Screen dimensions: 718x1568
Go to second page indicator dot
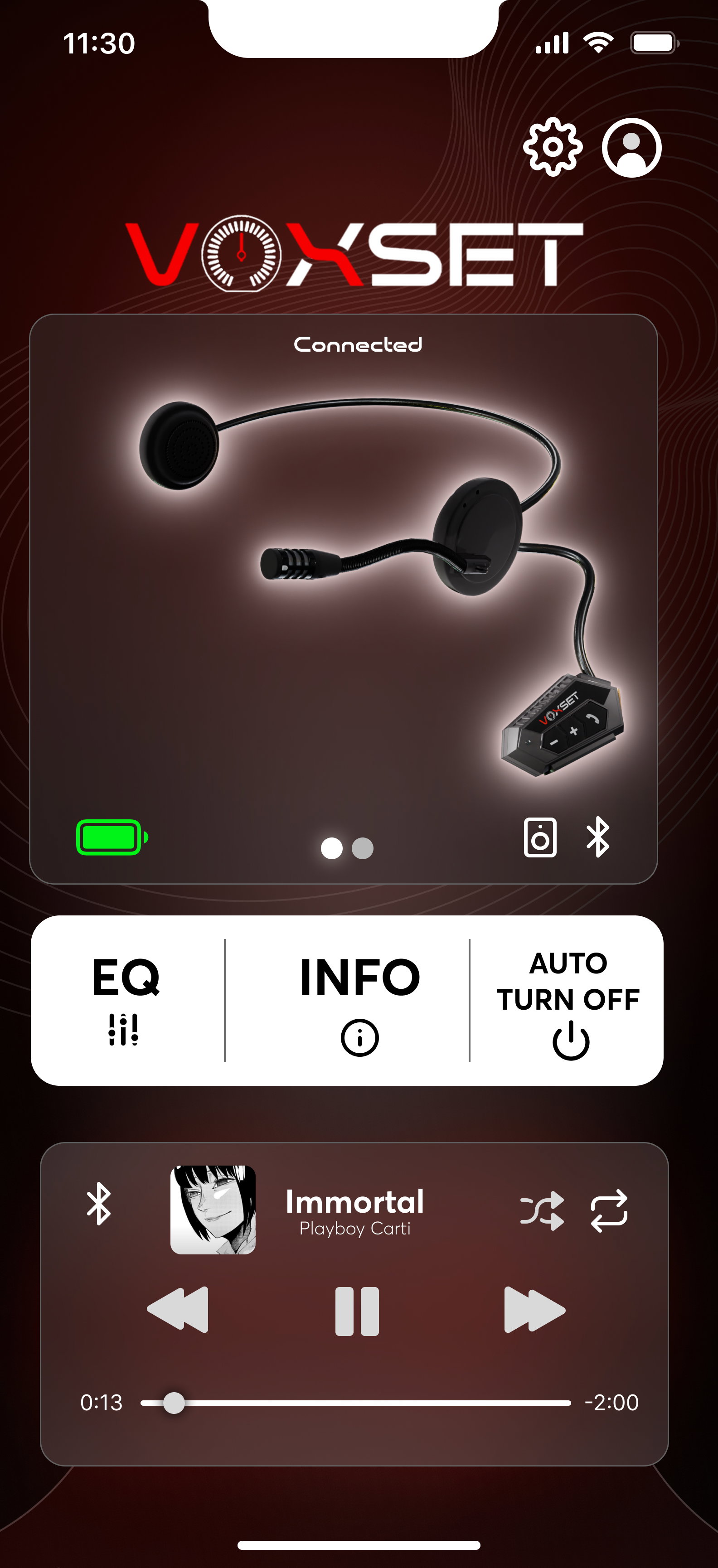(x=362, y=848)
